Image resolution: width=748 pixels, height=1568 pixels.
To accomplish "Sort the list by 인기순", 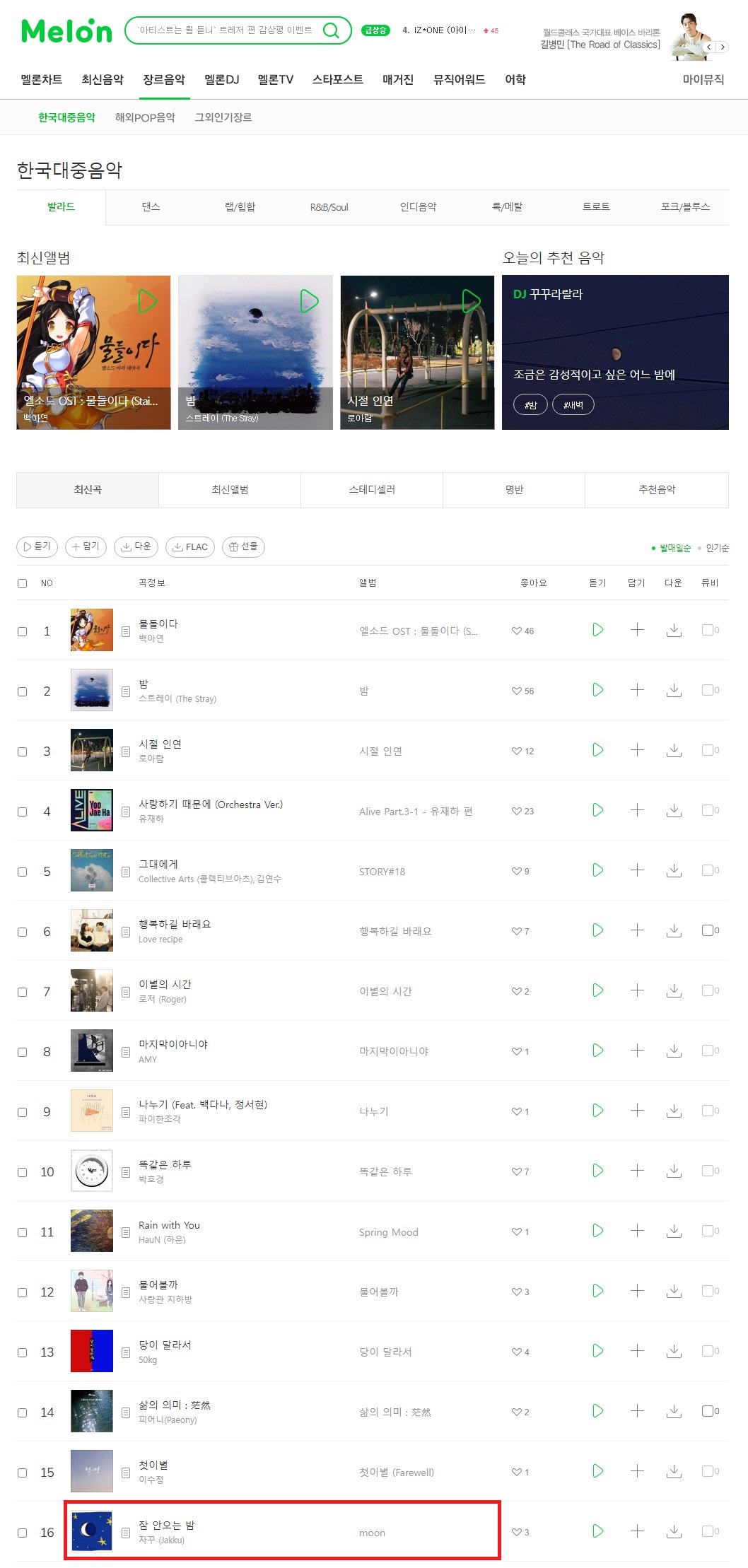I will [x=716, y=549].
